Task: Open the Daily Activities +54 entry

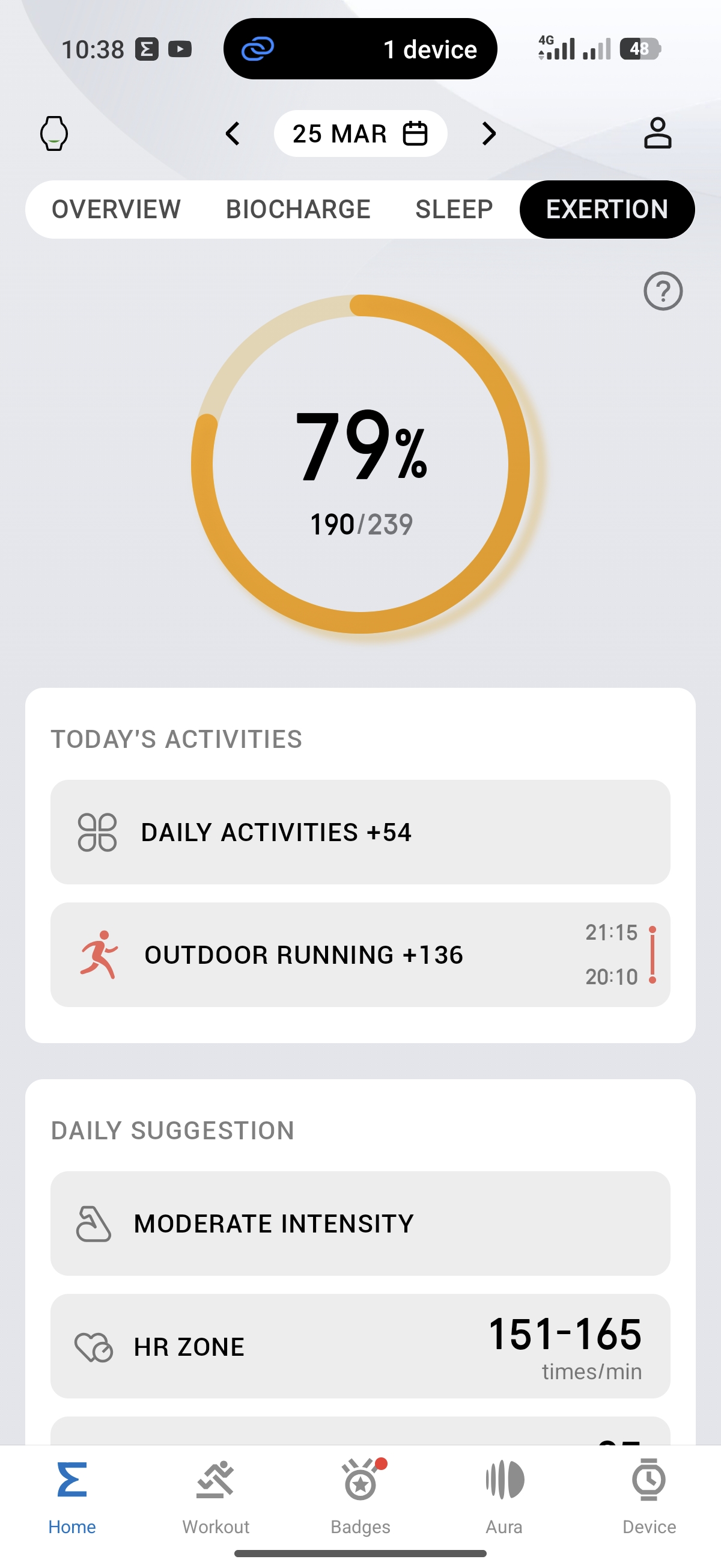Action: 360,832
